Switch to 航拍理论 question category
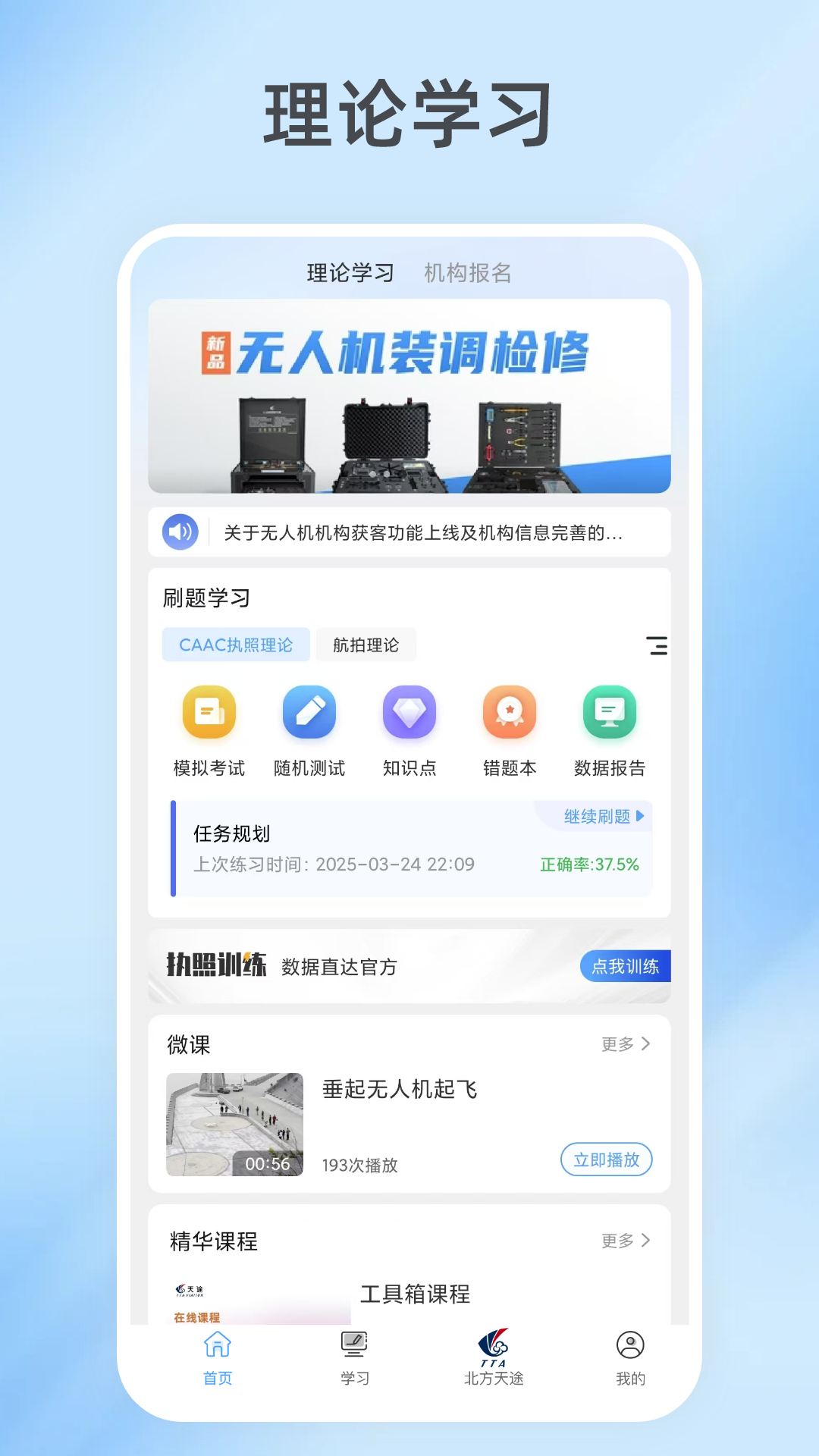The width and height of the screenshot is (819, 1456). pyautogui.click(x=366, y=645)
